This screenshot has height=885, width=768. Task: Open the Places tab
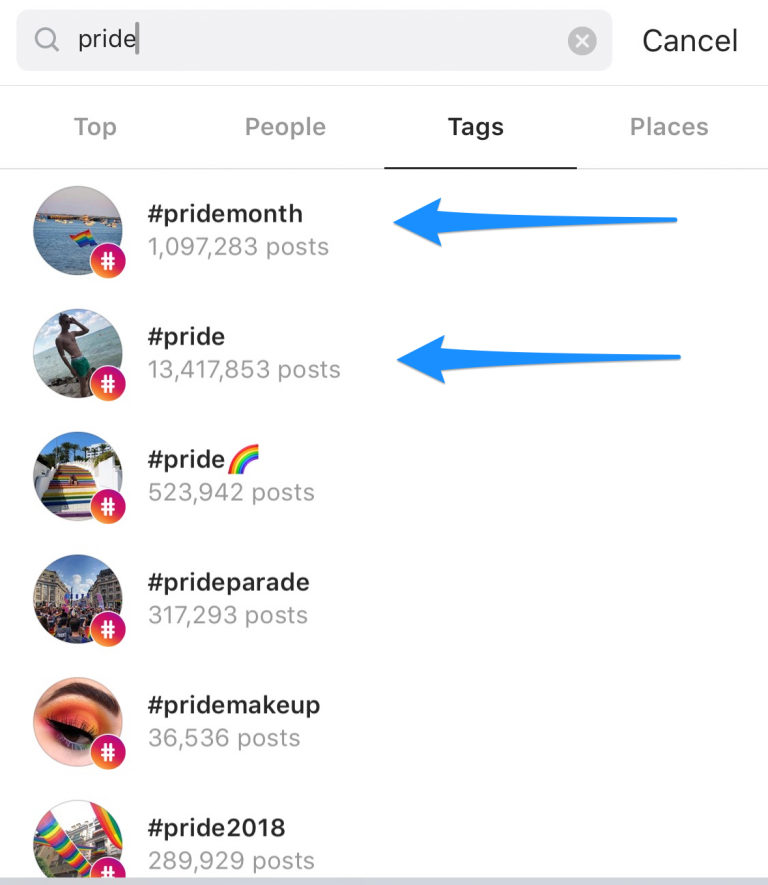tap(669, 127)
